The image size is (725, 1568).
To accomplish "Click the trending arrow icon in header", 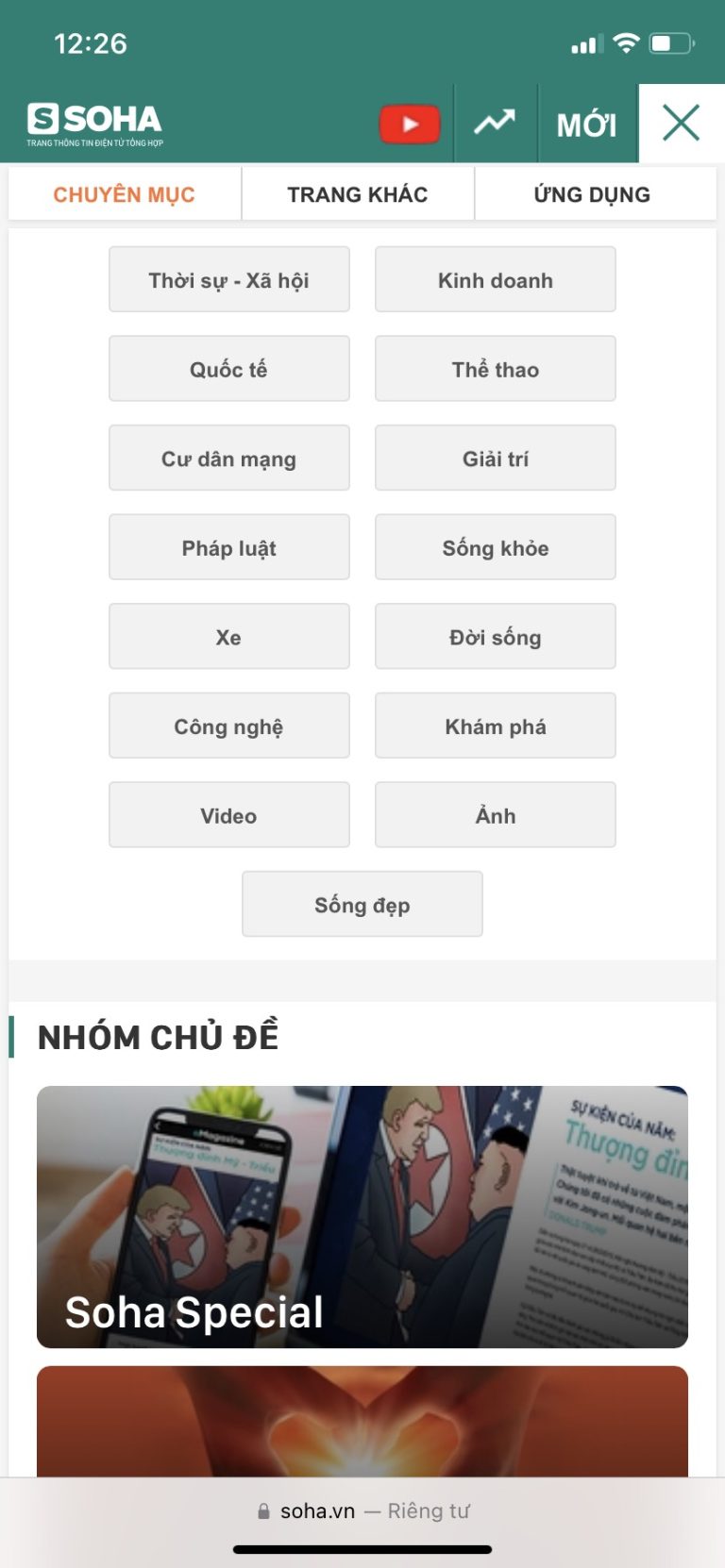I will pyautogui.click(x=495, y=123).
